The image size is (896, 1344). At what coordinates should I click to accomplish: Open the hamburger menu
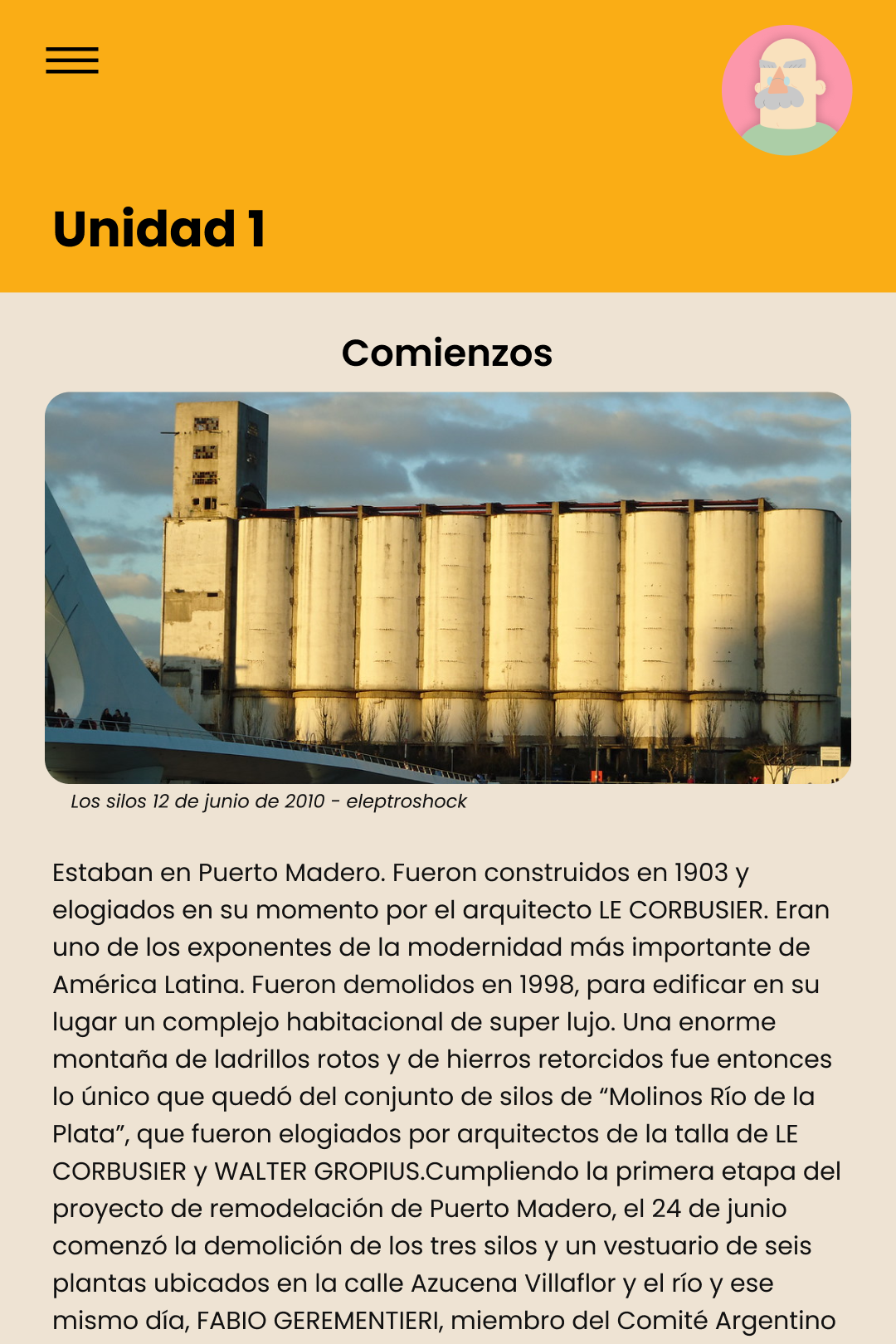pyautogui.click(x=72, y=61)
